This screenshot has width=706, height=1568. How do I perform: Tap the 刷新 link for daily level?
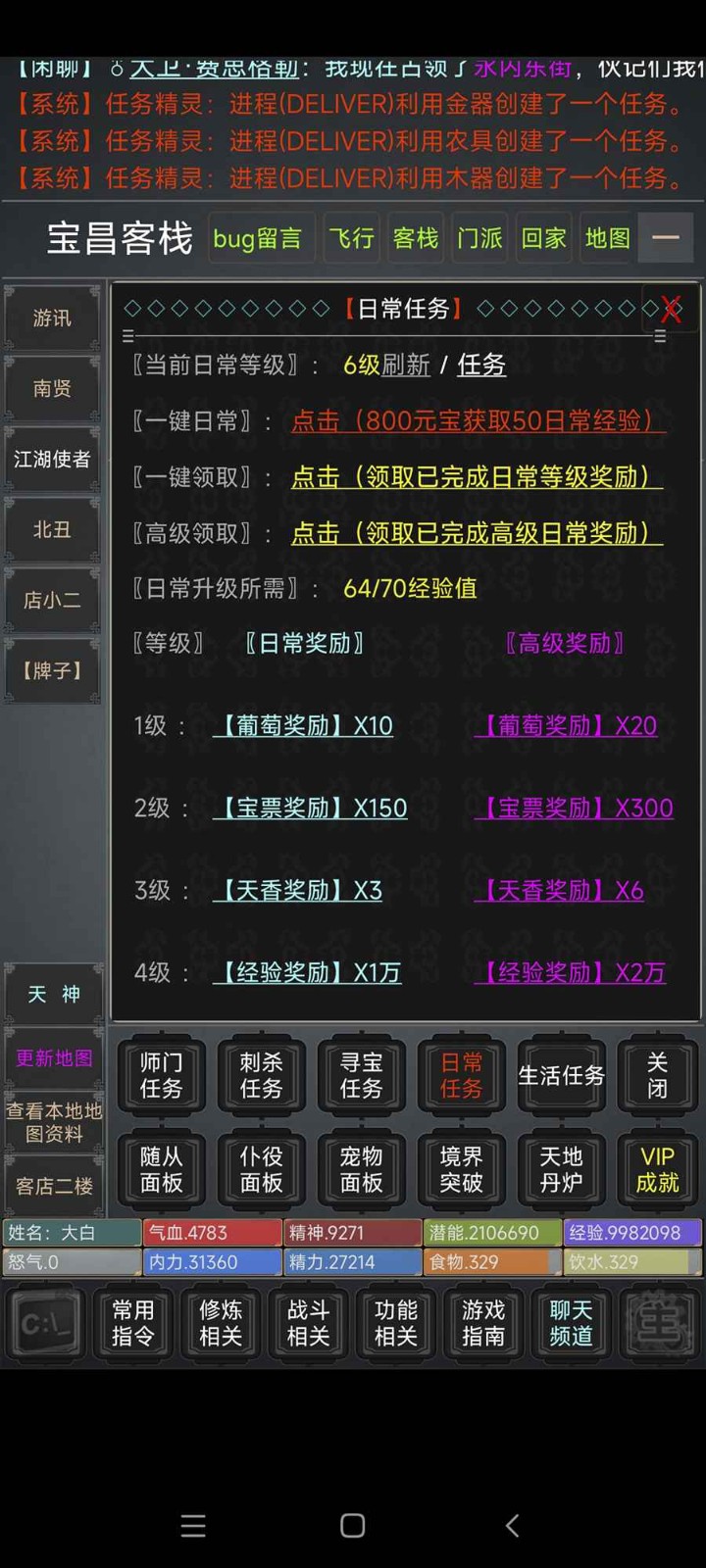[x=406, y=366]
